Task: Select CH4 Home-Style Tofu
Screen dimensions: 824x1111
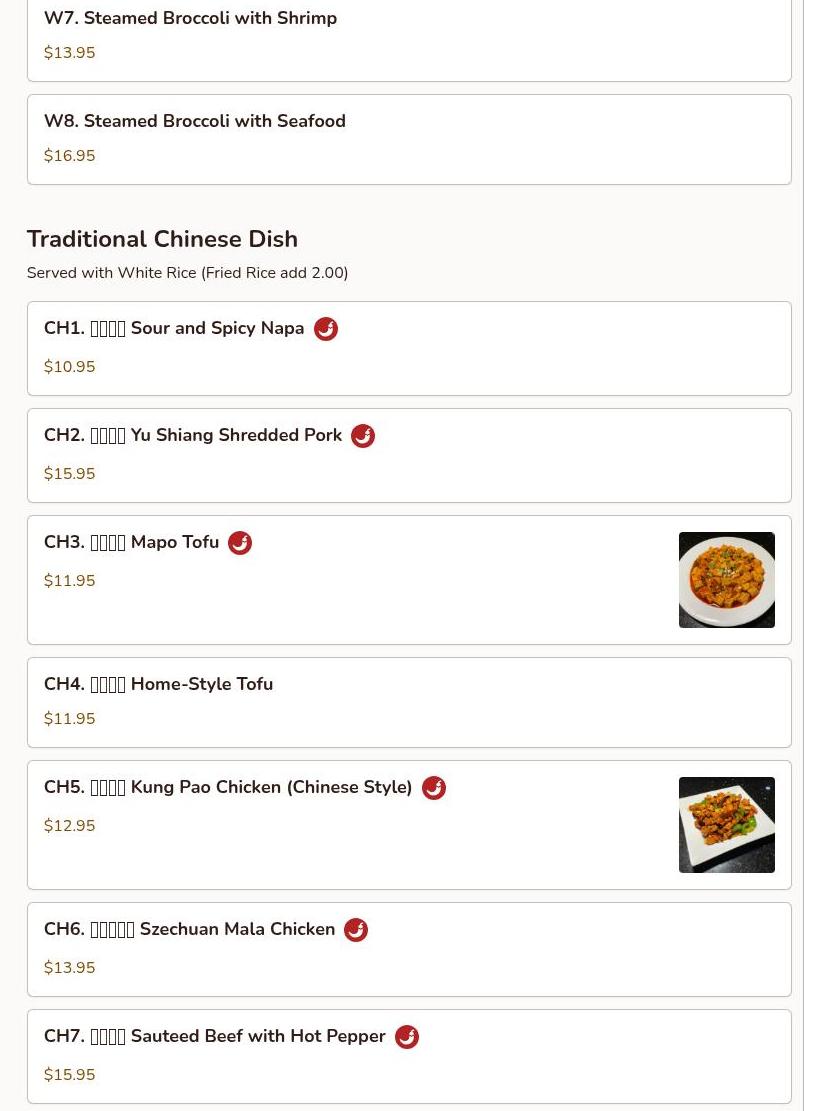Action: (158, 685)
